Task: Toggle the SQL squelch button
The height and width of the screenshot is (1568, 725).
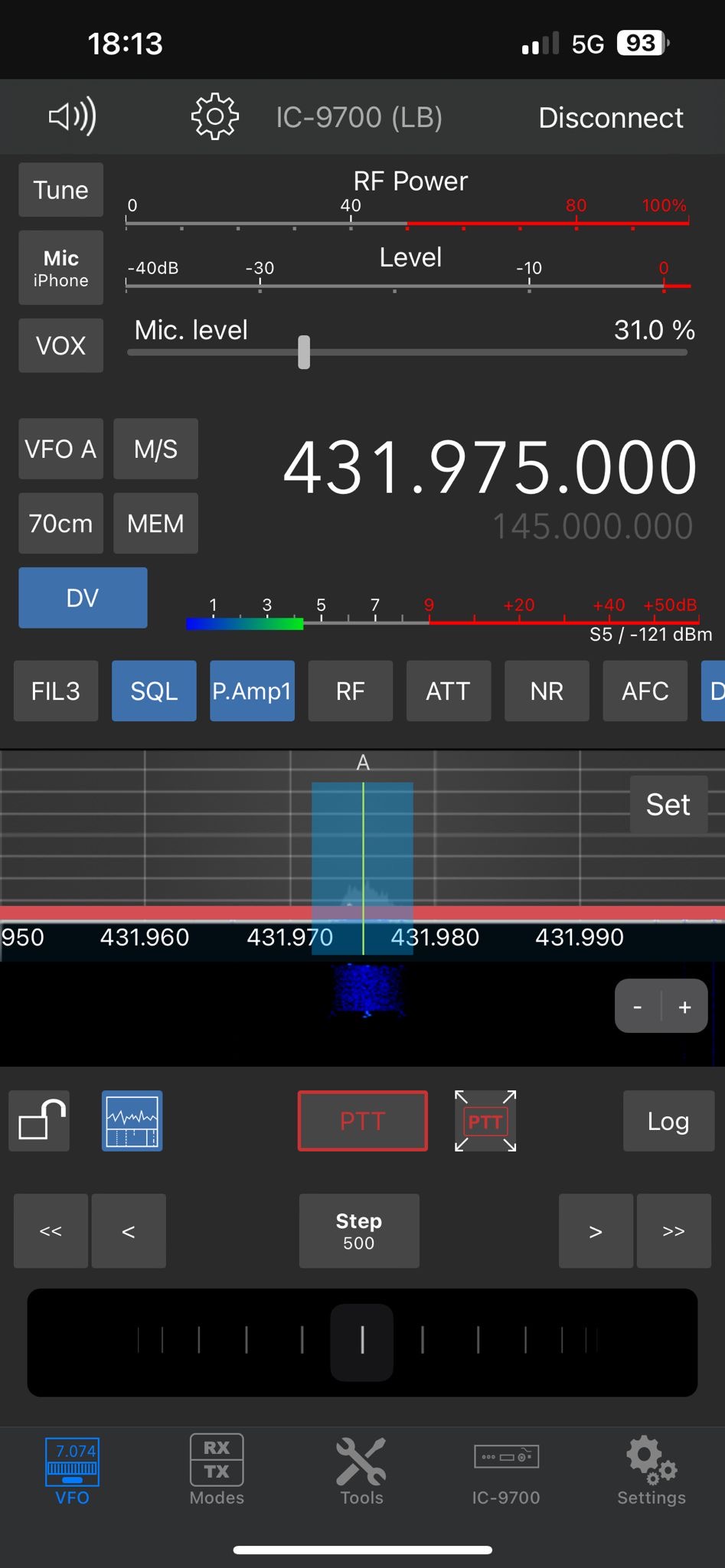Action: pos(154,691)
